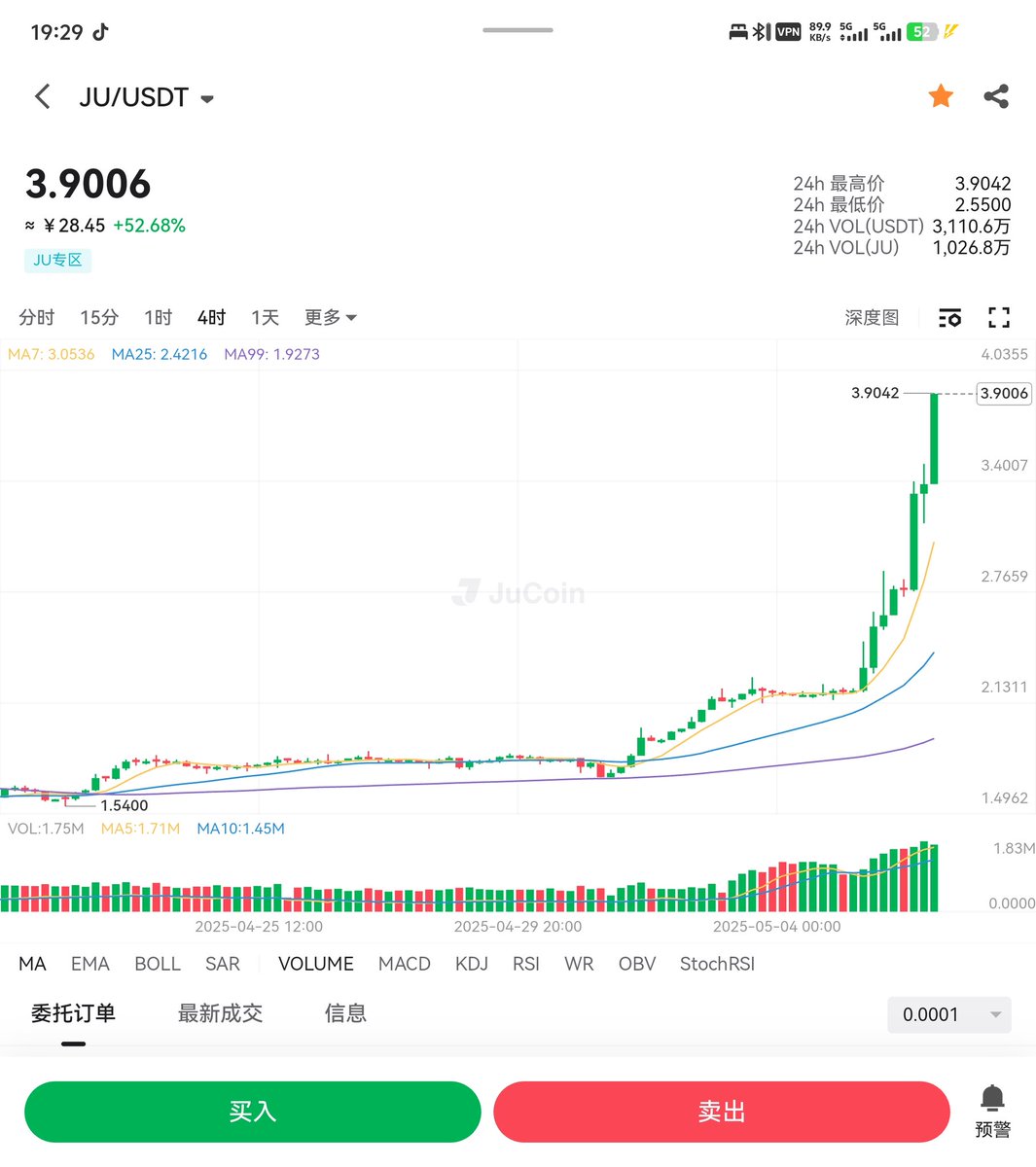
Task: Show the MACD sub-indicator
Action: coord(404,964)
